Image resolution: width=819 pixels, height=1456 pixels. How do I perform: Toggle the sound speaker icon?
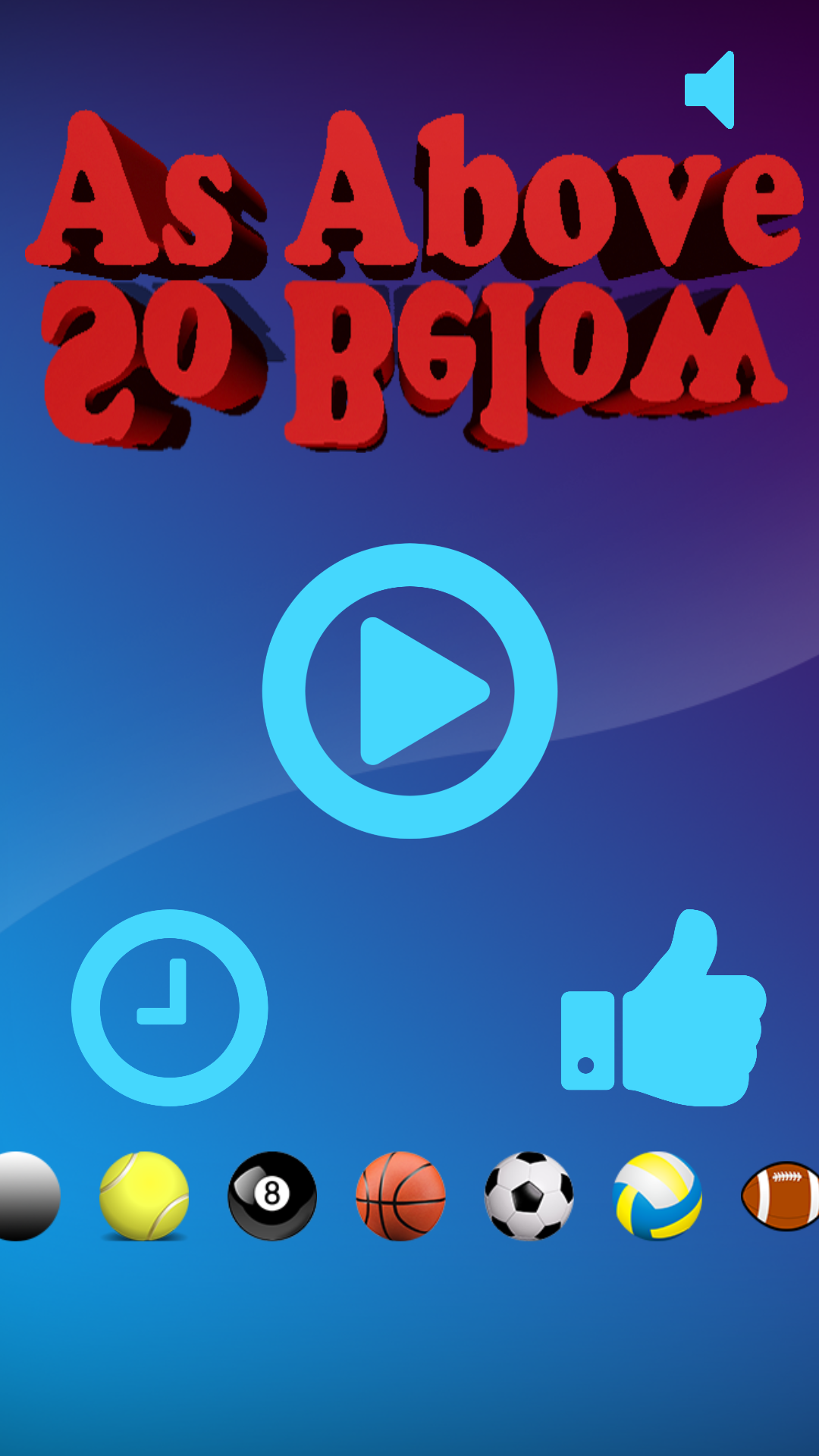click(x=710, y=89)
